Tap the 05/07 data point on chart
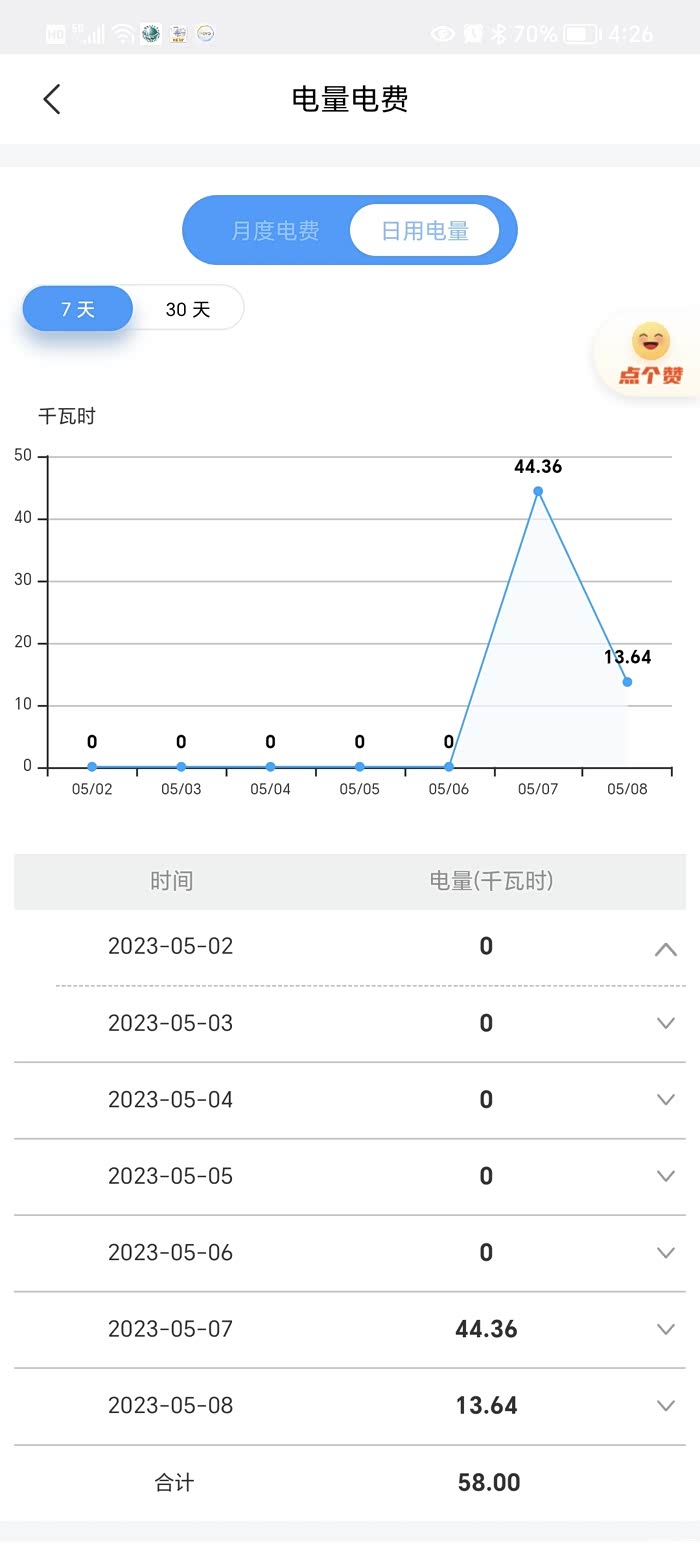This screenshot has width=700, height=1555. tap(538, 491)
